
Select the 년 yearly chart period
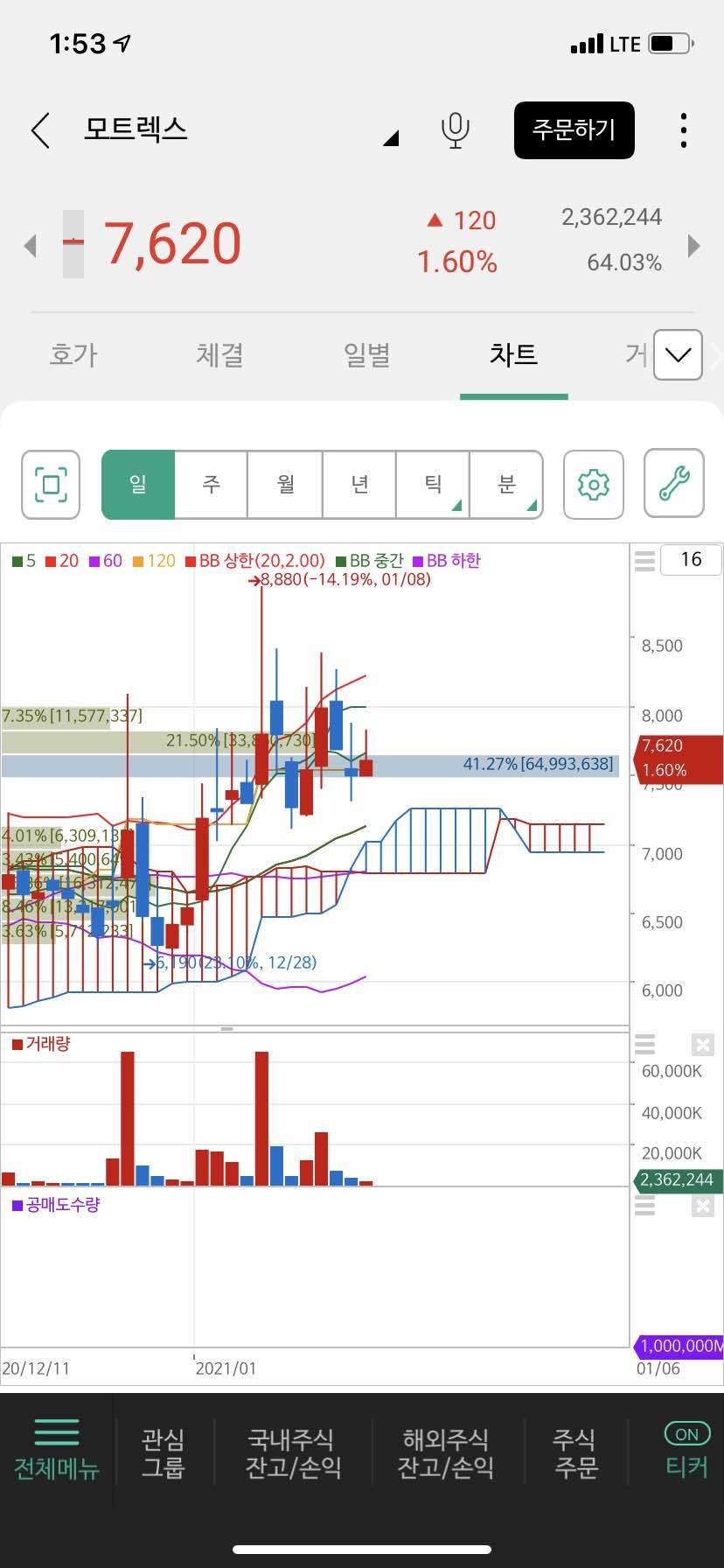tap(359, 484)
